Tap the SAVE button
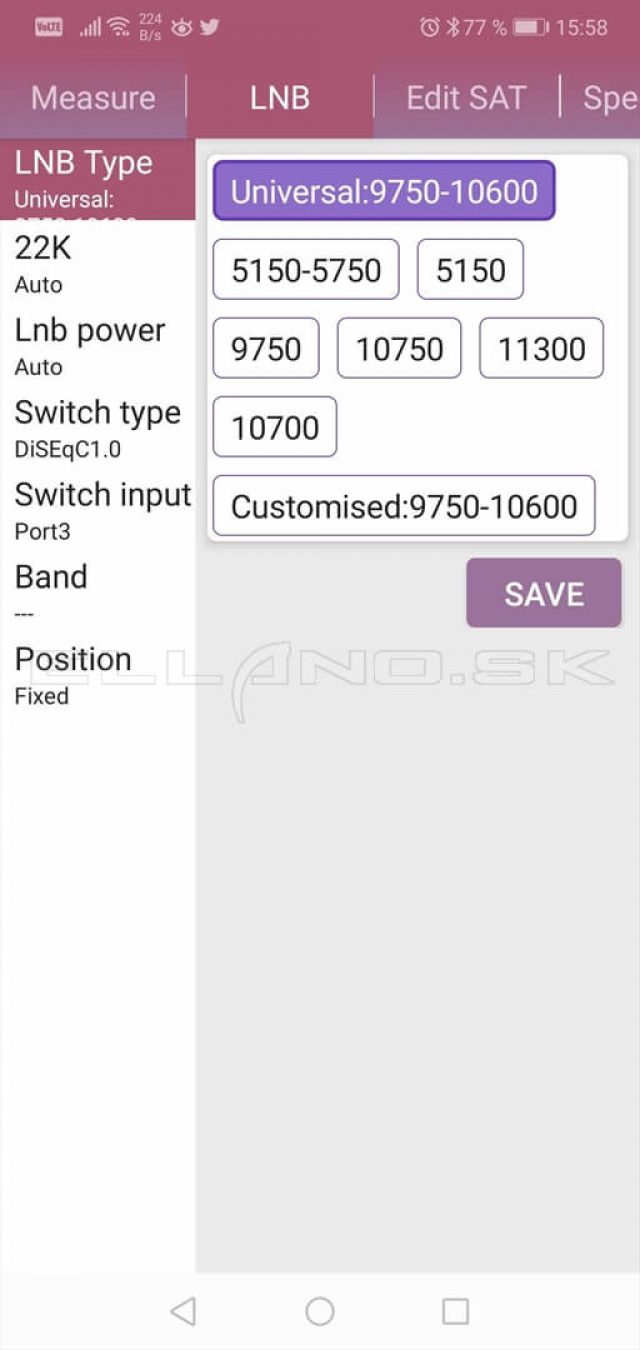Image resolution: width=640 pixels, height=1350 pixels. click(x=544, y=594)
